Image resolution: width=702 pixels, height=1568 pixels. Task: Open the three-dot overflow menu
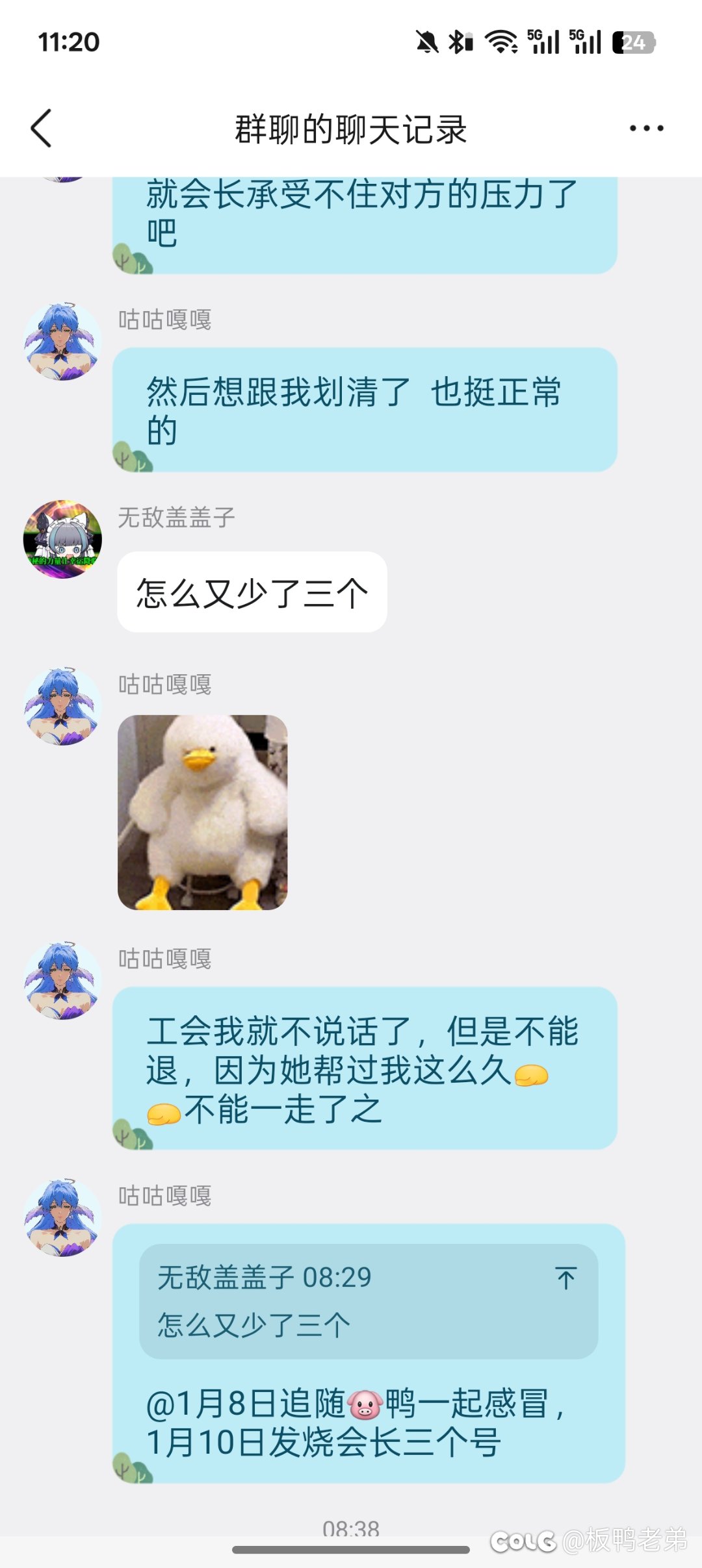(x=646, y=128)
